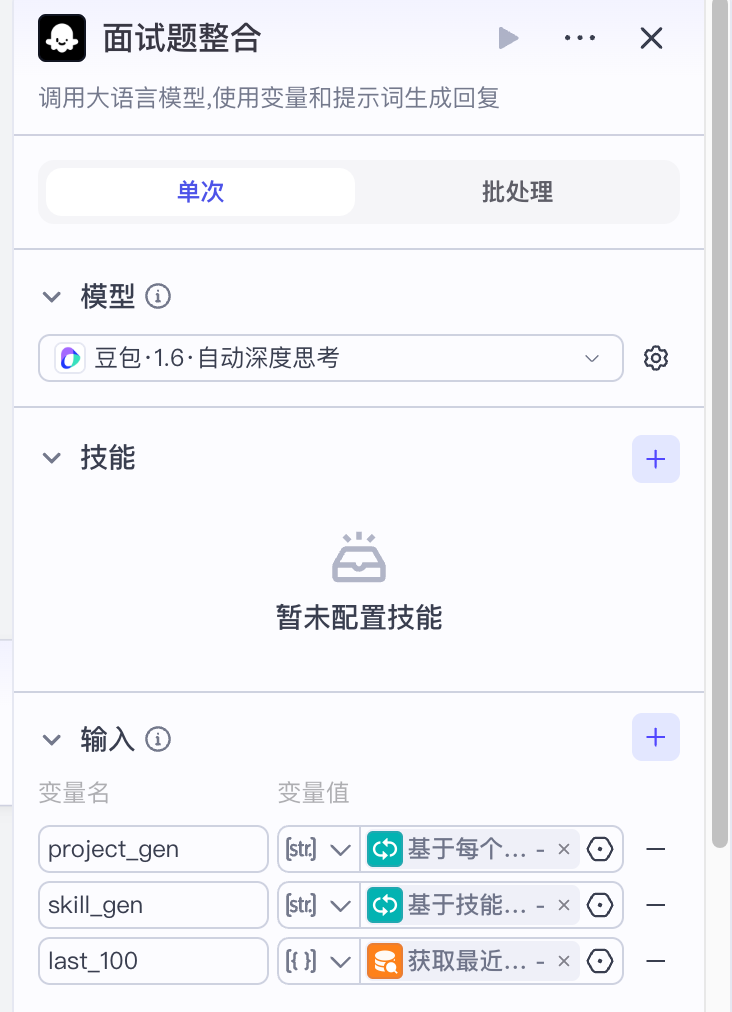Remove the last_100 input row
Image resolution: width=732 pixels, height=1012 pixels.
click(x=656, y=961)
